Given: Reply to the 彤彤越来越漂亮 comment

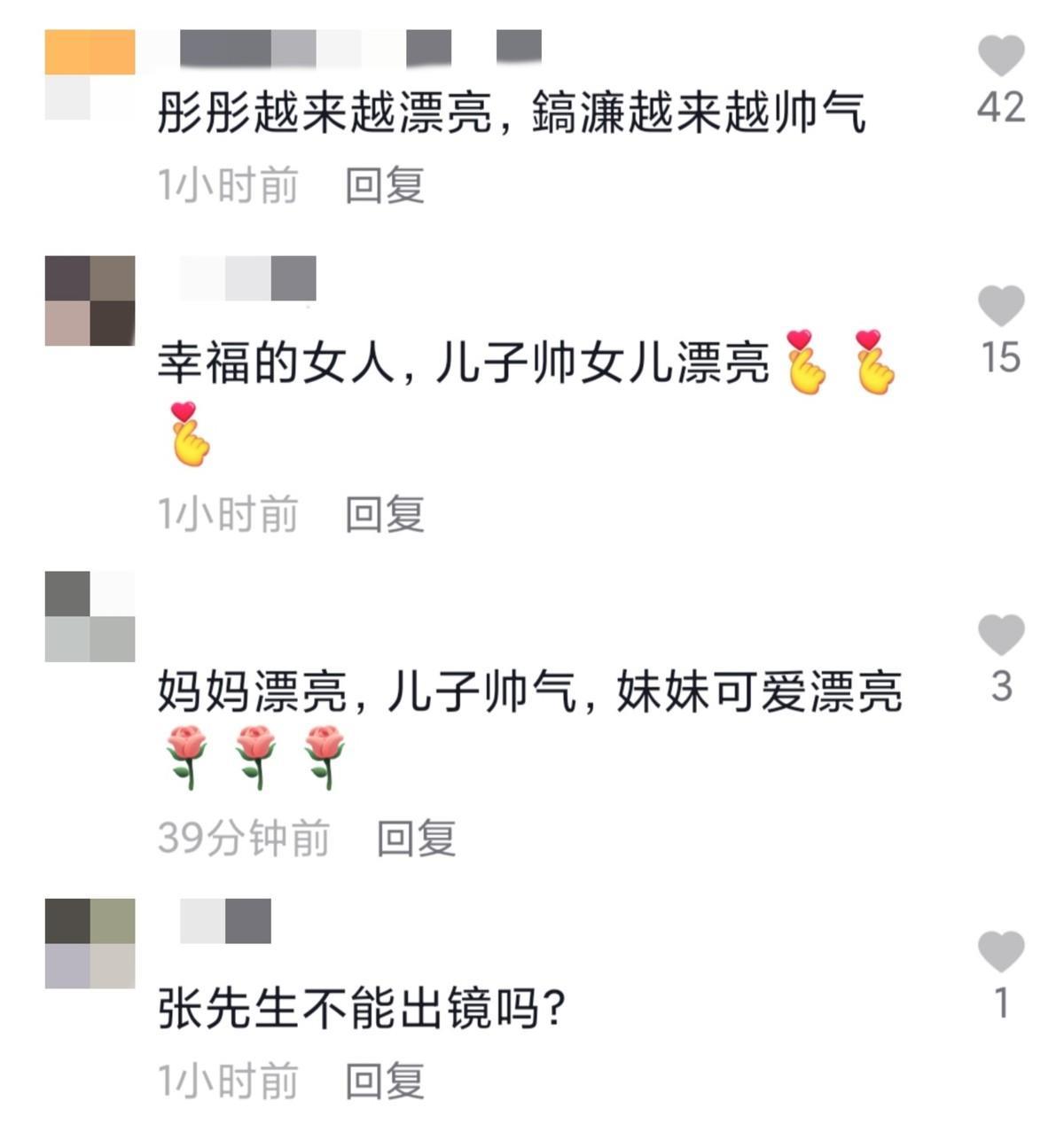Looking at the screenshot, I should tap(384, 185).
